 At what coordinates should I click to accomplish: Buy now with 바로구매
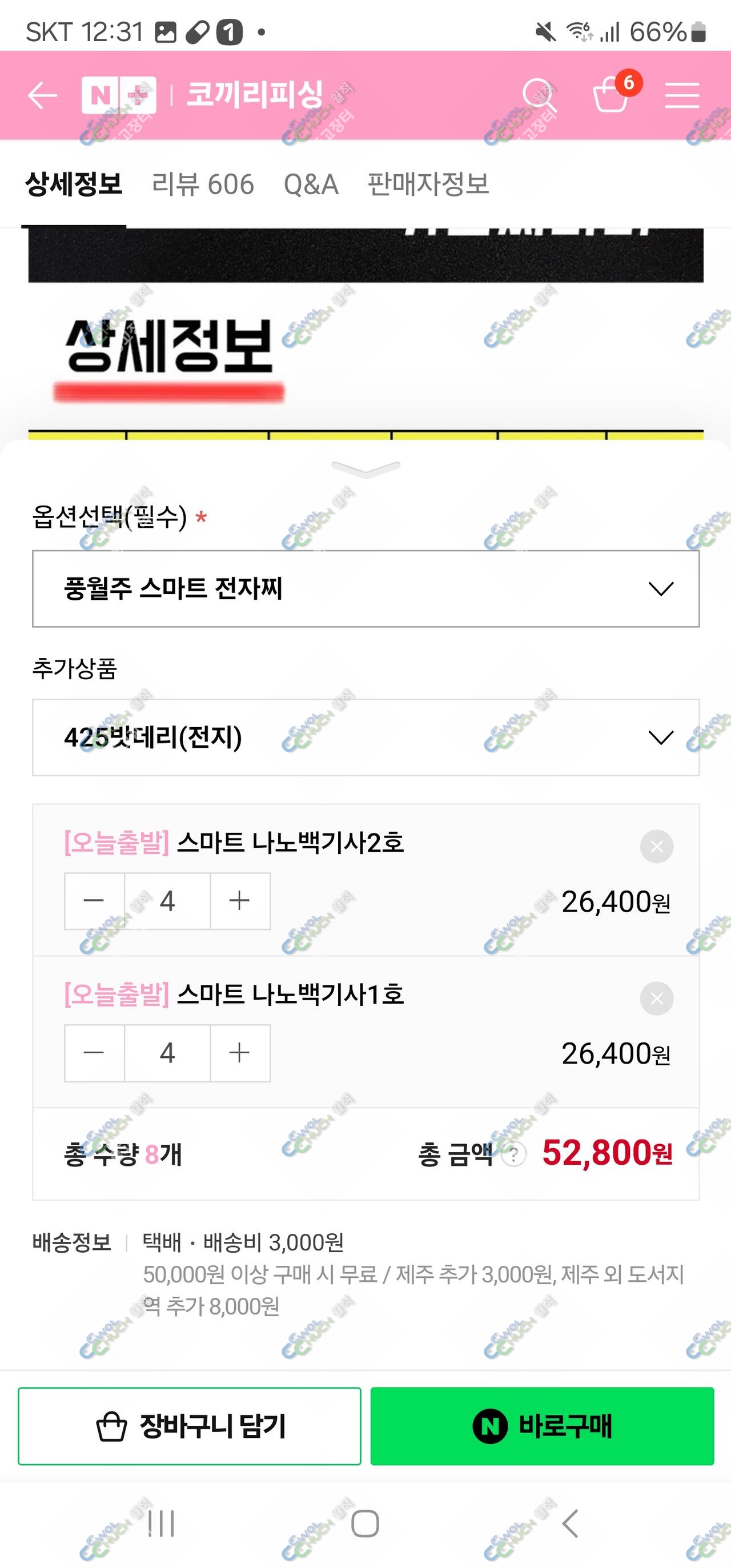[x=543, y=1426]
